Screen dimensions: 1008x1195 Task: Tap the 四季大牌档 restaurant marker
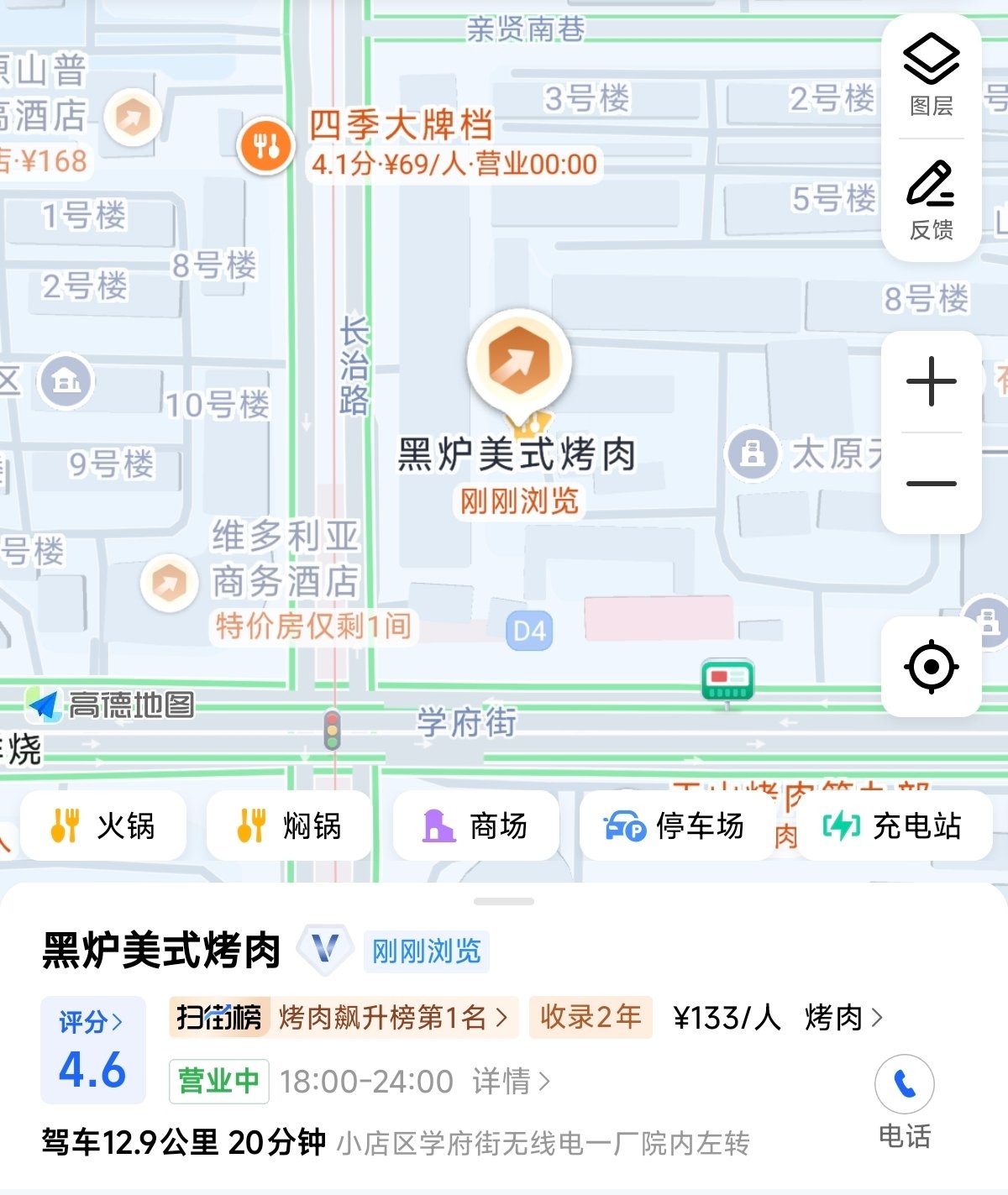(x=266, y=147)
